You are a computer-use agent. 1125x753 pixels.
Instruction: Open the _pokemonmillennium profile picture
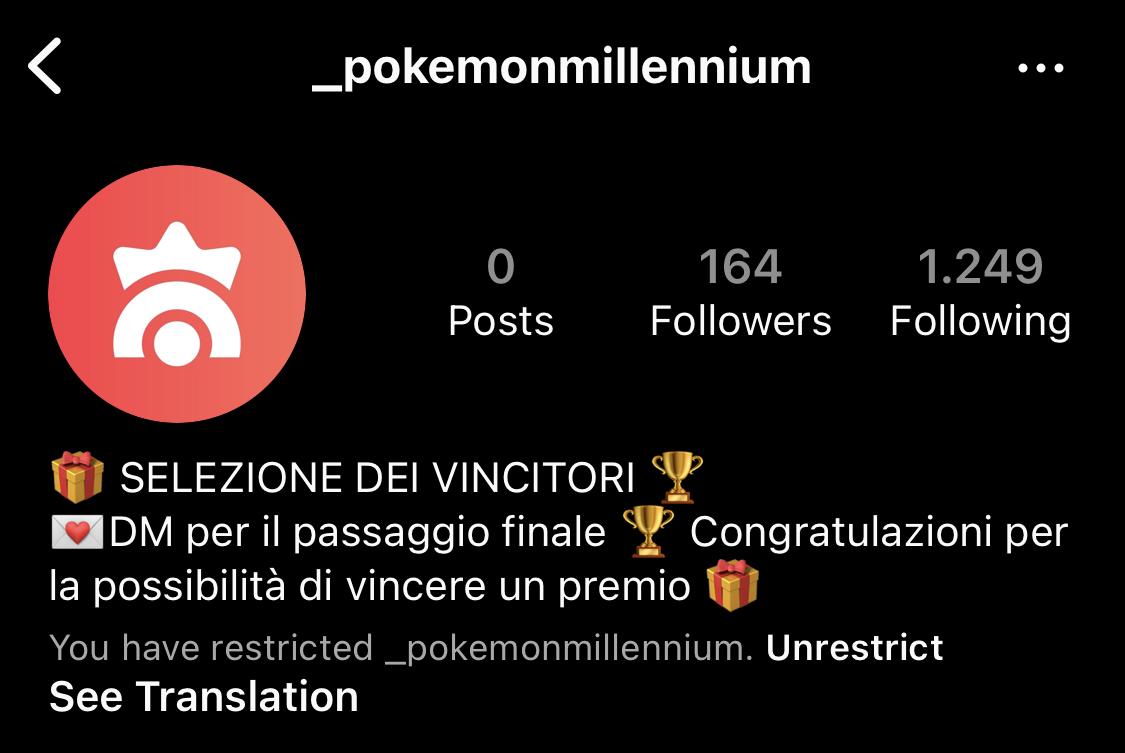pos(177,293)
